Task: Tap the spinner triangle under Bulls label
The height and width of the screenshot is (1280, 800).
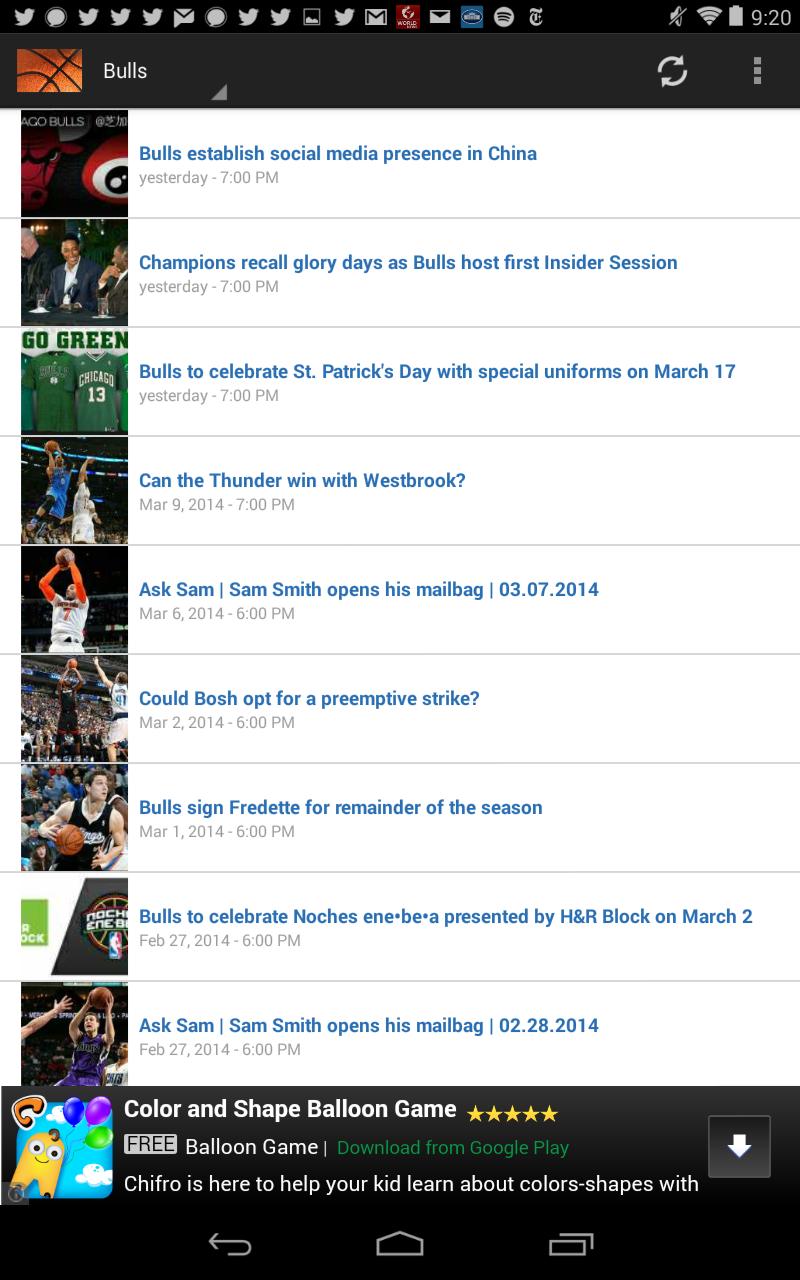Action: 218,93
